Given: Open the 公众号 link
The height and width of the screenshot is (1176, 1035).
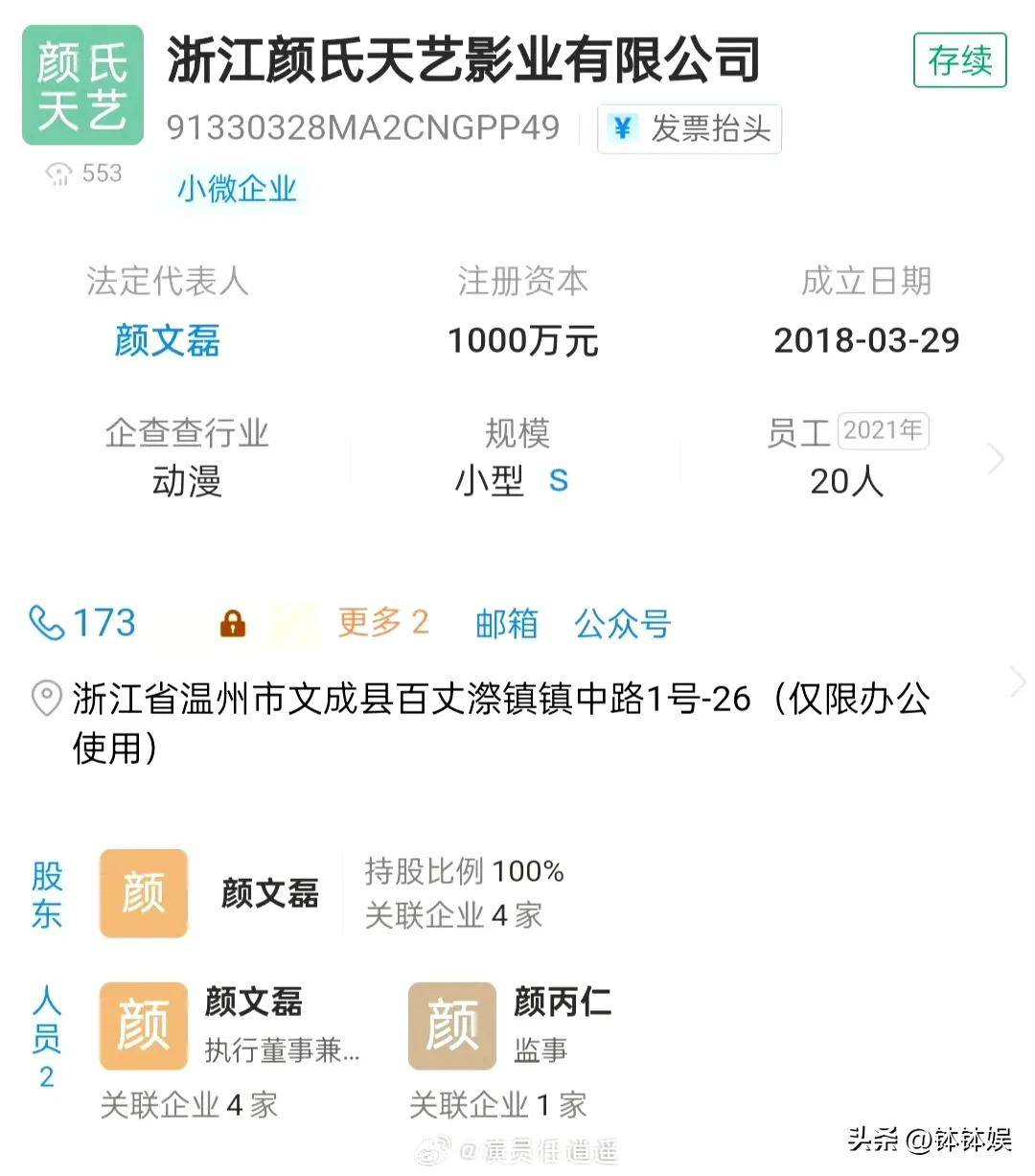Looking at the screenshot, I should (622, 624).
